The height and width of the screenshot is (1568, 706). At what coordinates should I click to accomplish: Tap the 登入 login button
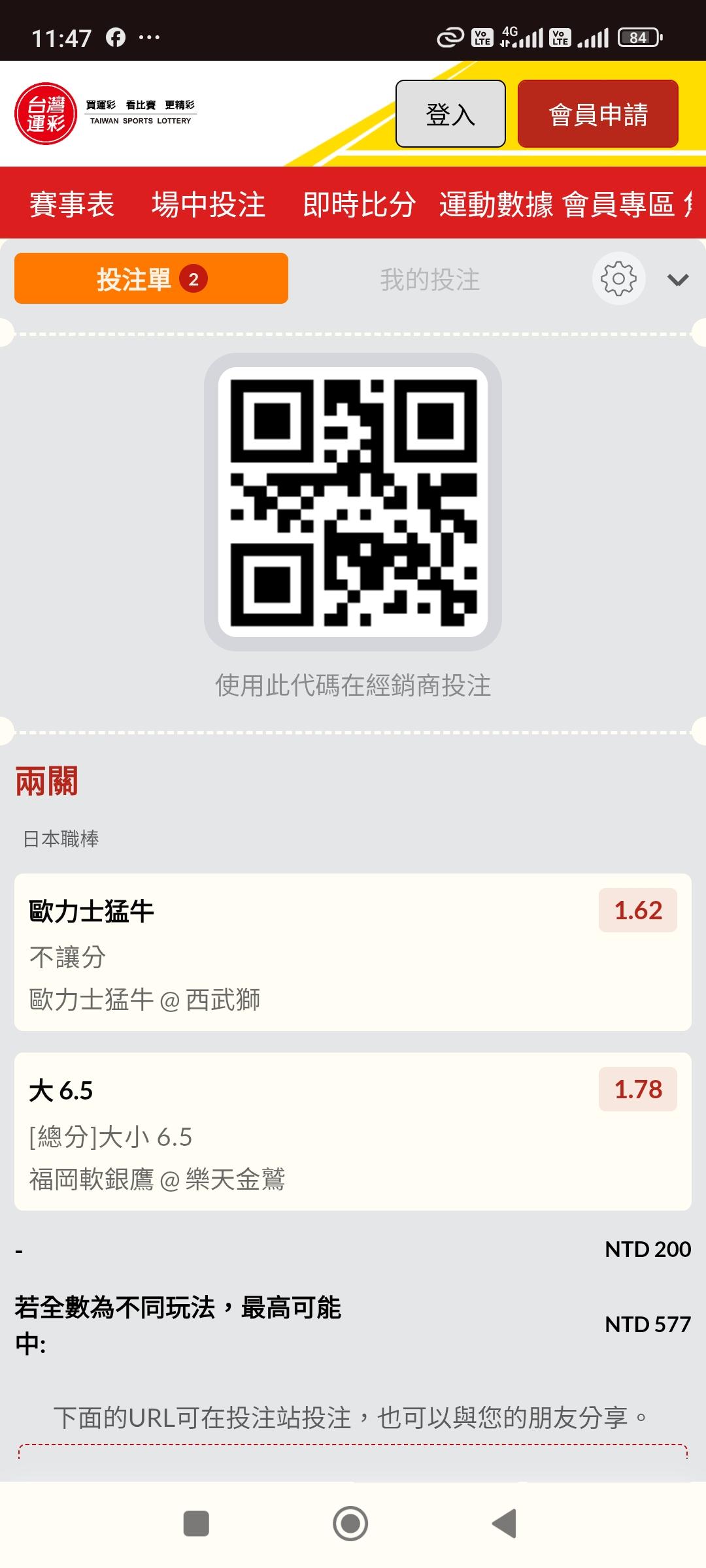450,114
